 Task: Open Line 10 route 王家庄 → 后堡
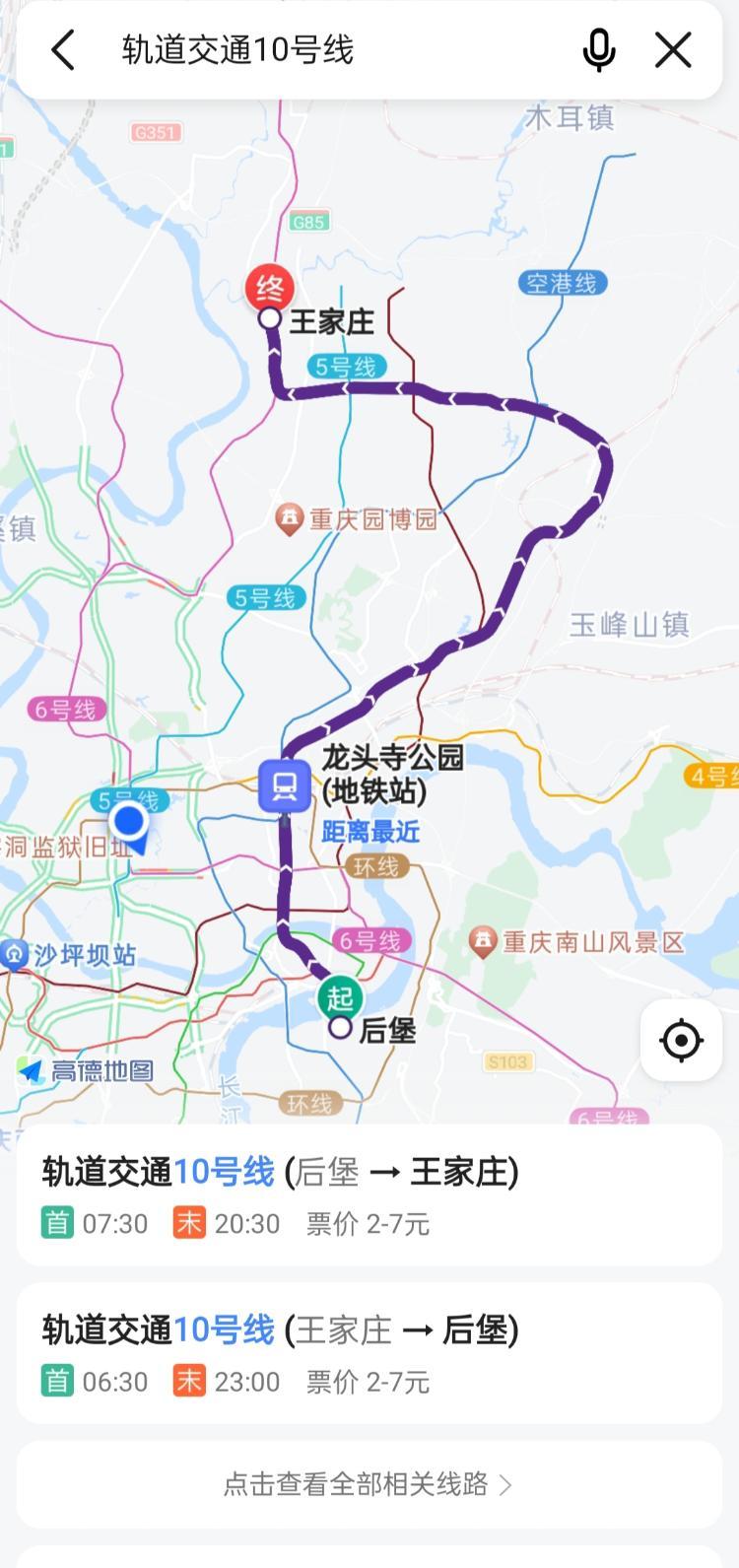click(369, 1352)
